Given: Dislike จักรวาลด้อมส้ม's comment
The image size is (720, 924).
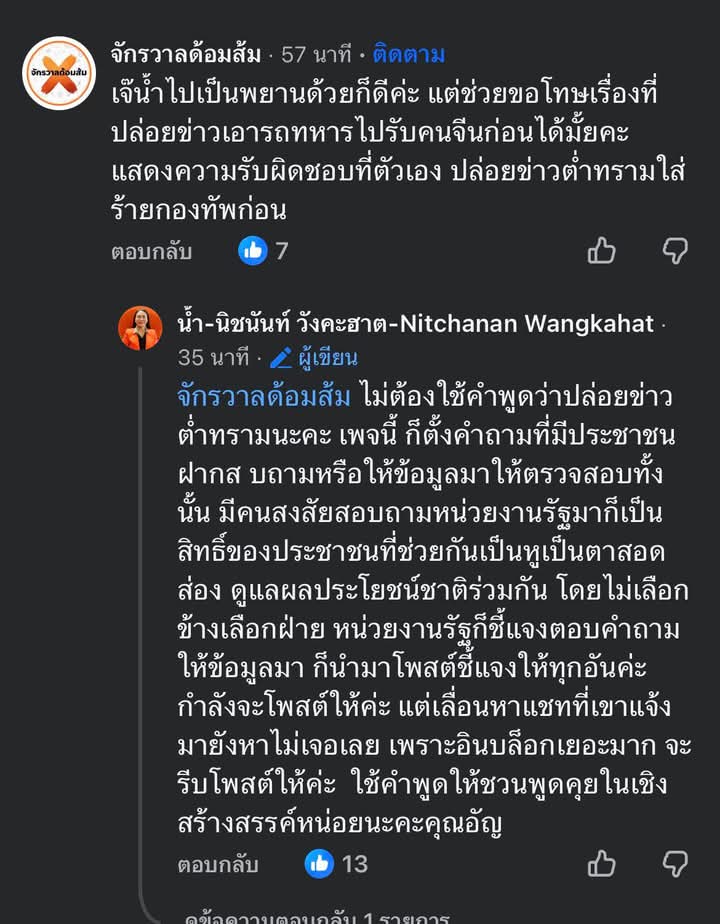Looking at the screenshot, I should point(676,251).
